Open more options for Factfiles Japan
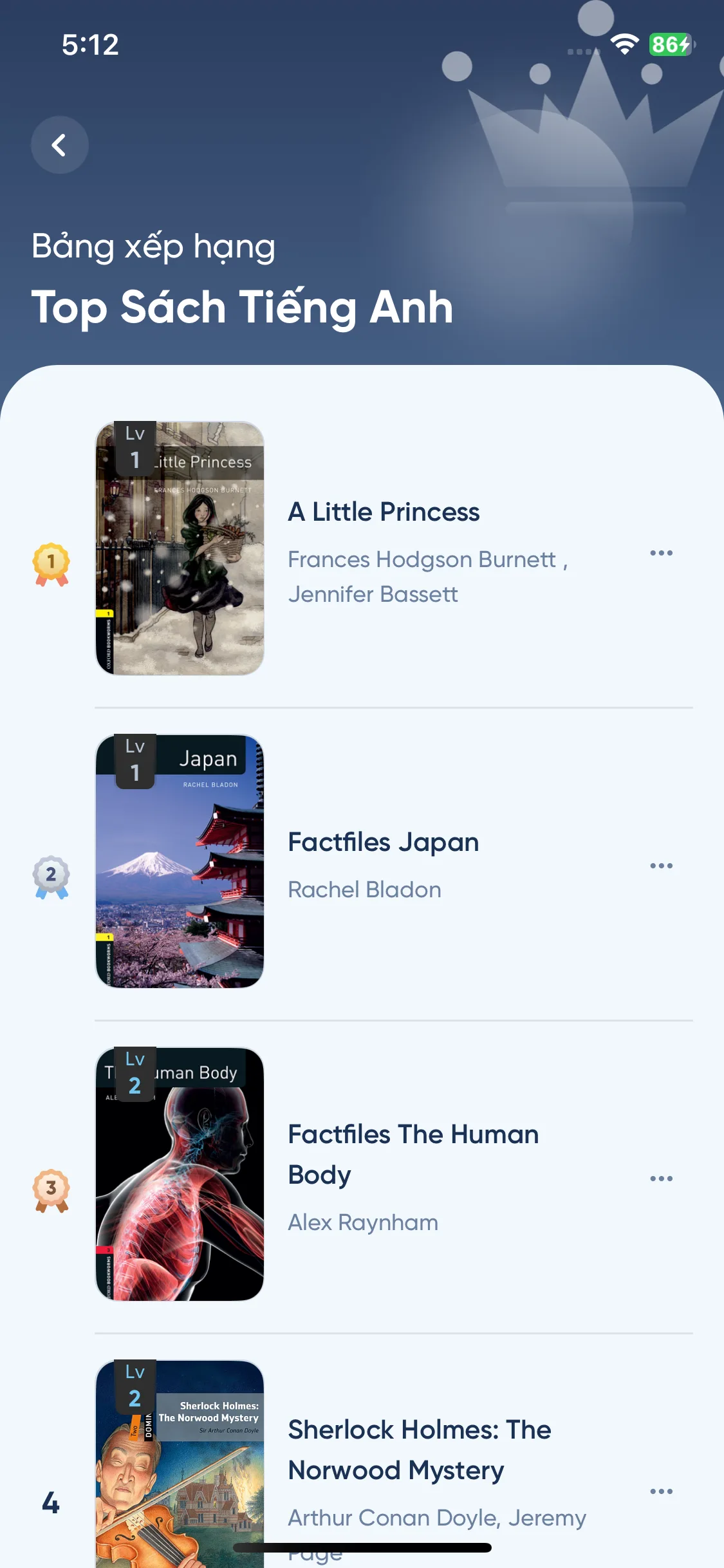The height and width of the screenshot is (1568, 724). [661, 866]
